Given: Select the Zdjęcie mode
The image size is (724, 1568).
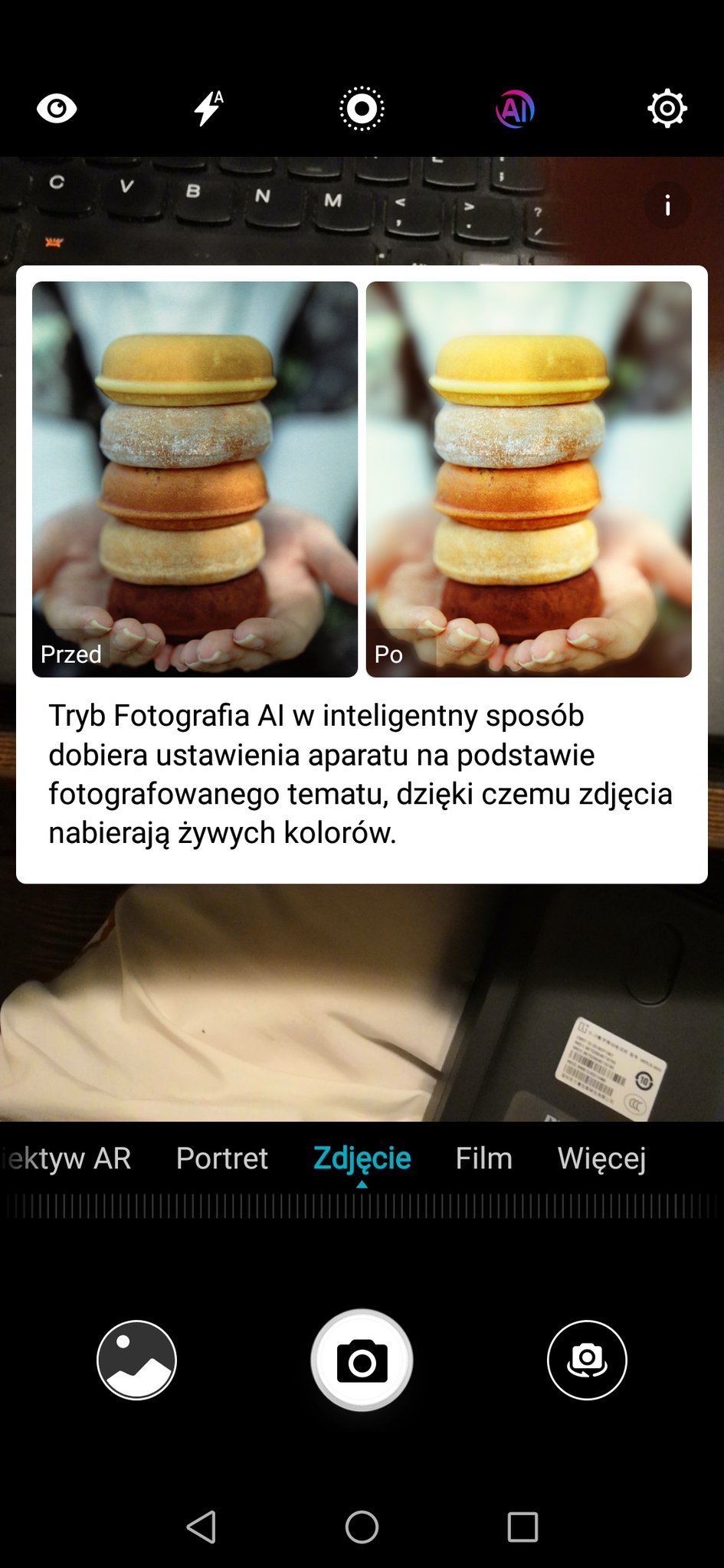Looking at the screenshot, I should click(362, 1158).
